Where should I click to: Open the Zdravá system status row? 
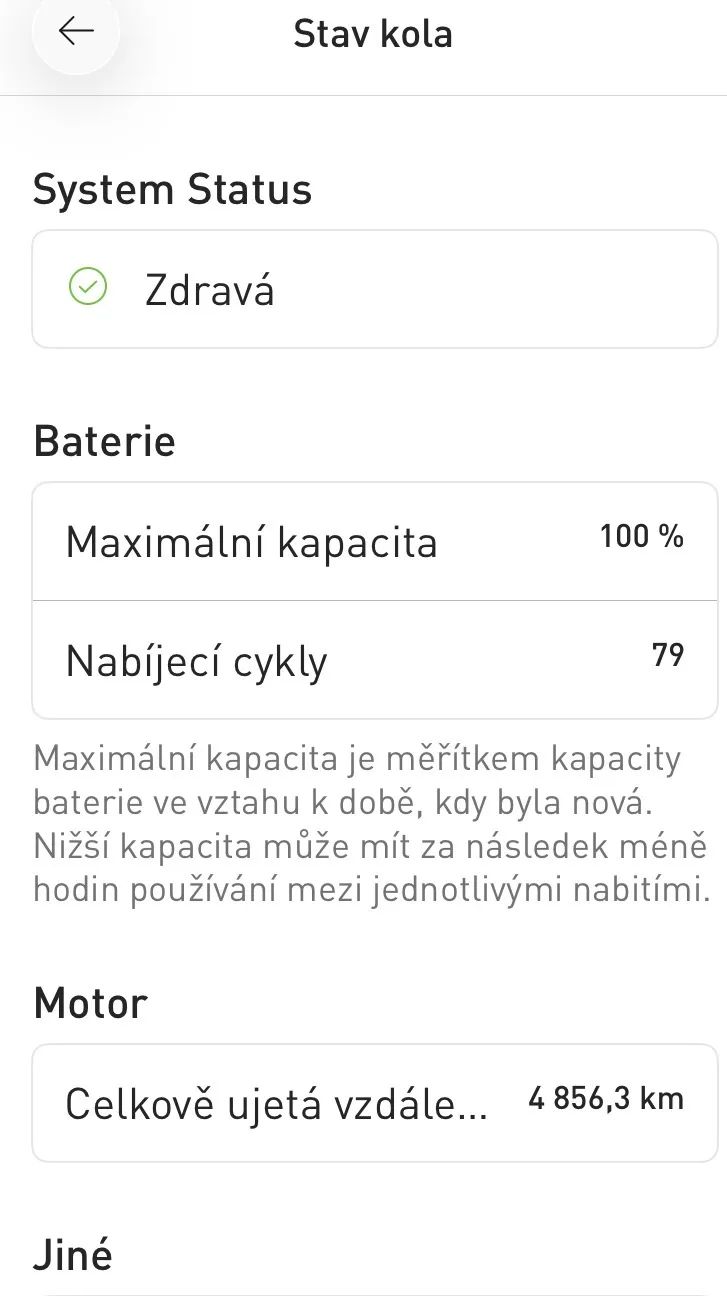click(374, 290)
